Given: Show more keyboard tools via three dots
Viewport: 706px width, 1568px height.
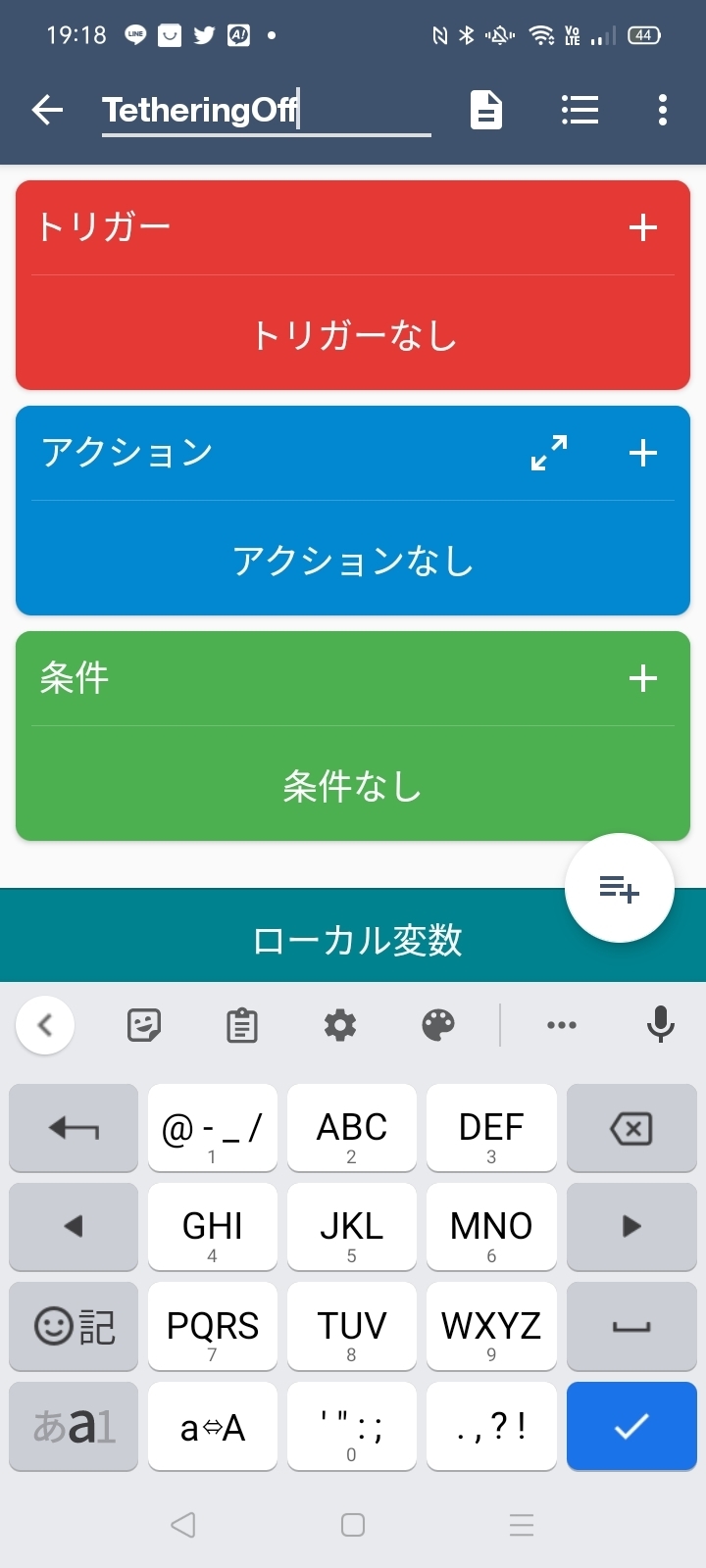Looking at the screenshot, I should pos(562,1025).
